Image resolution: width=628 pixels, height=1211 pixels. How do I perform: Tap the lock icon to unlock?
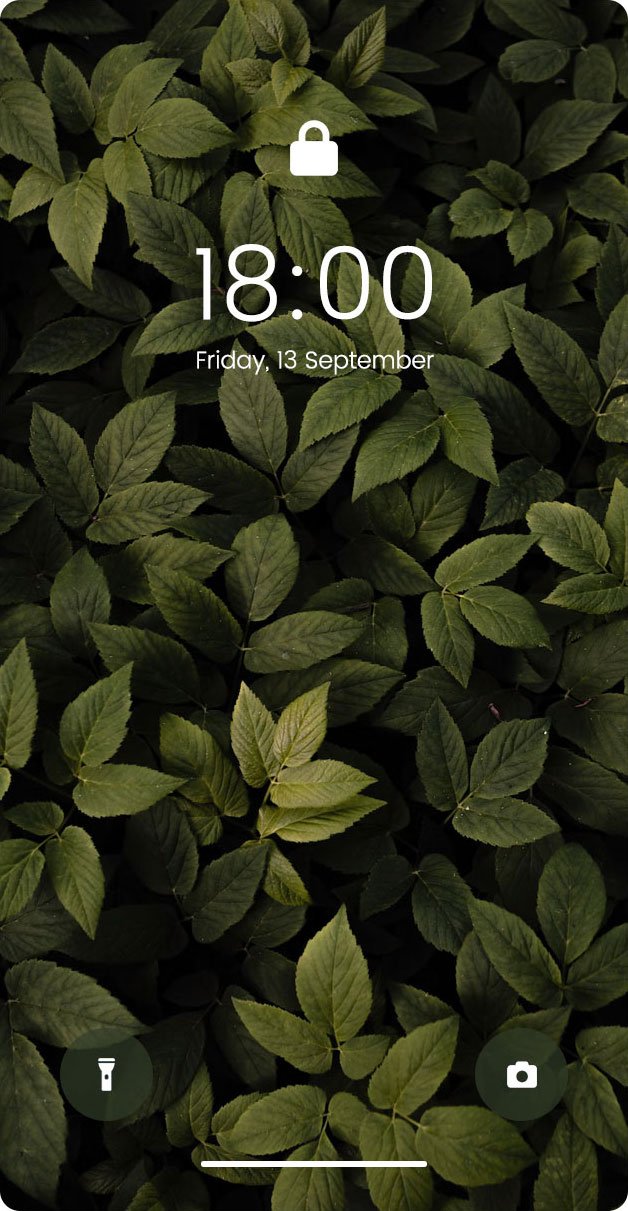tap(314, 149)
